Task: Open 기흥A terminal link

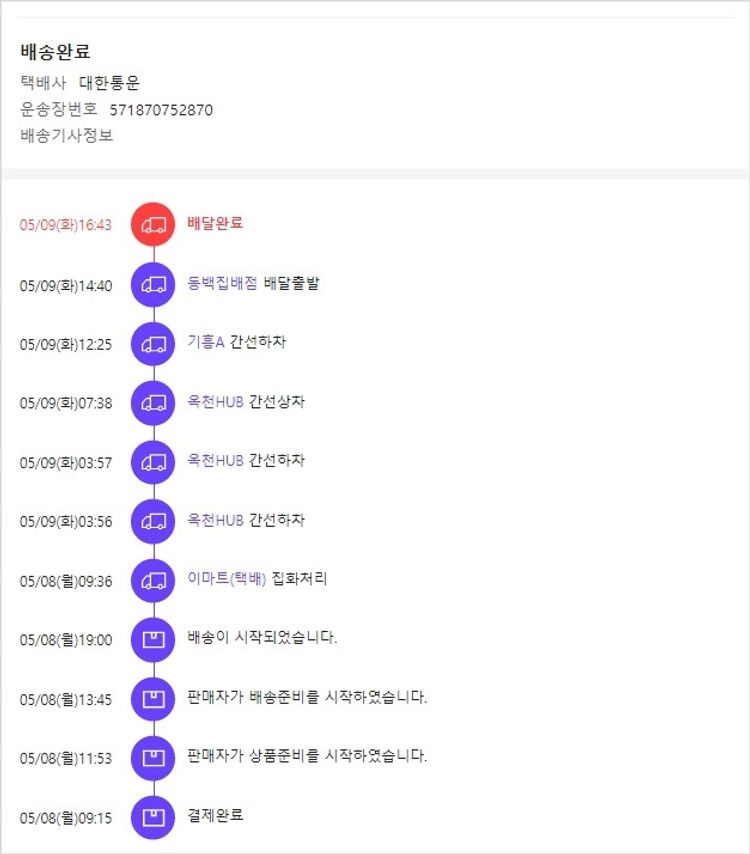Action: 206,342
